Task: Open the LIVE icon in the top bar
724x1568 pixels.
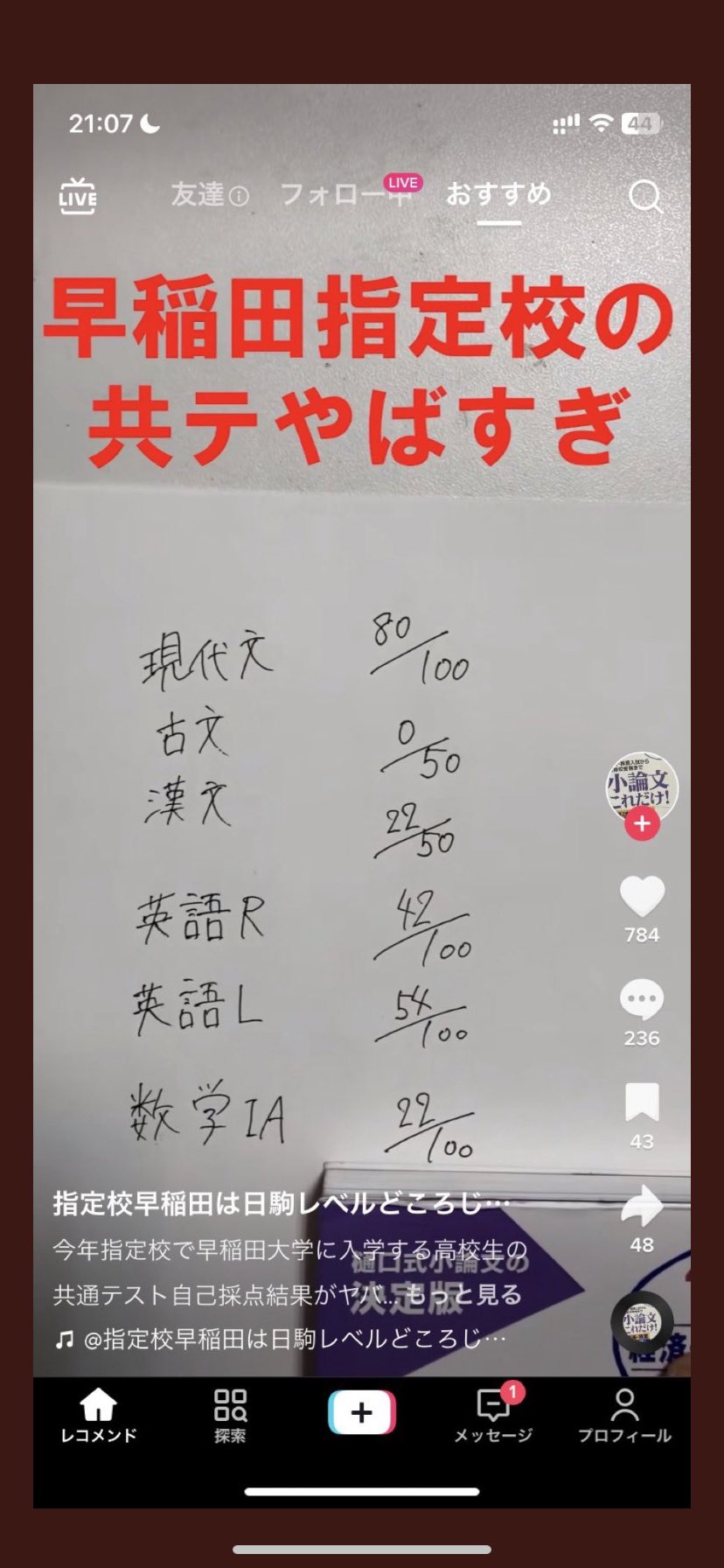Action: click(x=78, y=195)
